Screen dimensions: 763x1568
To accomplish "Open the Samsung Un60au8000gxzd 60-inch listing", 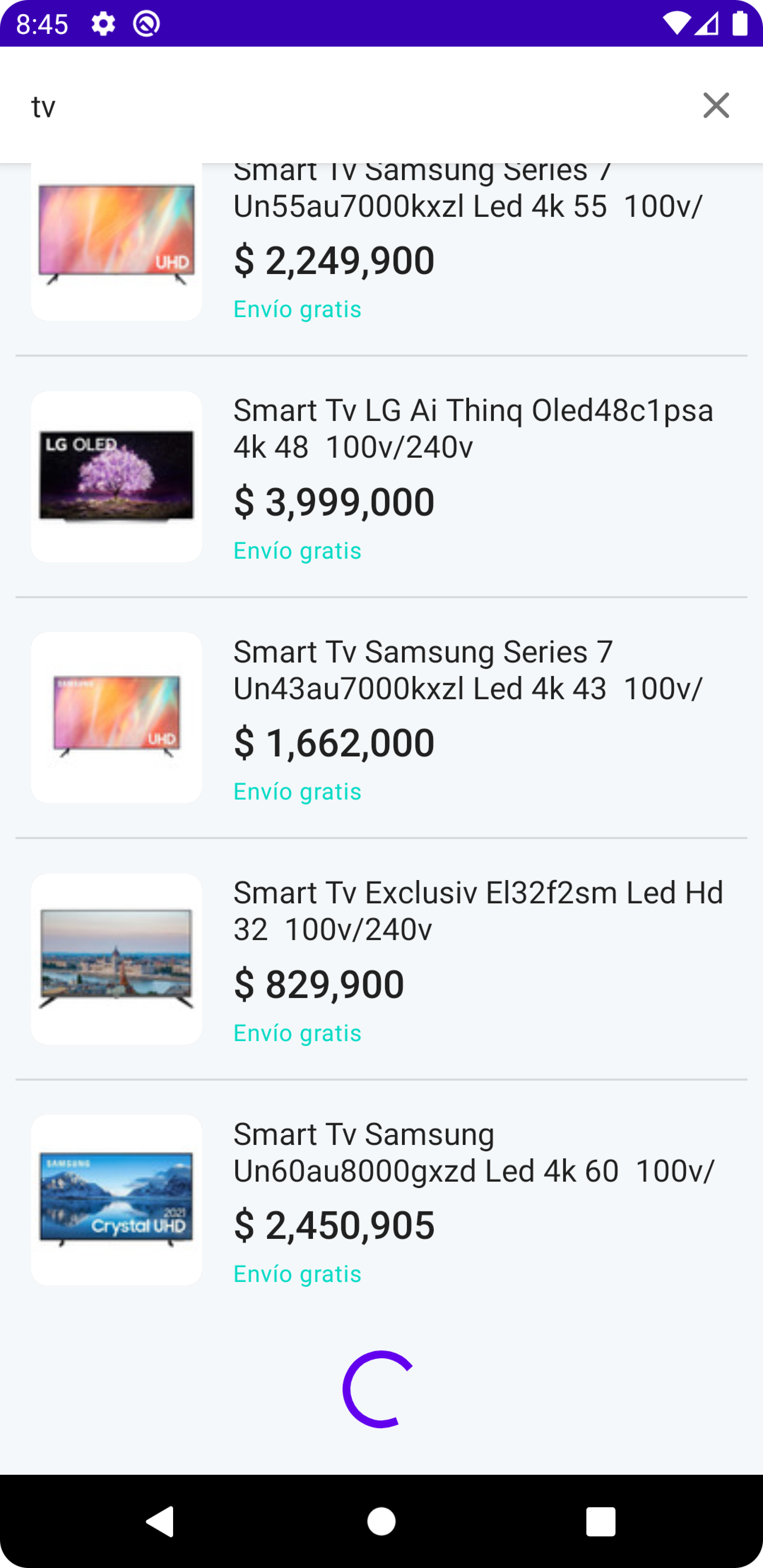I will point(381,1200).
